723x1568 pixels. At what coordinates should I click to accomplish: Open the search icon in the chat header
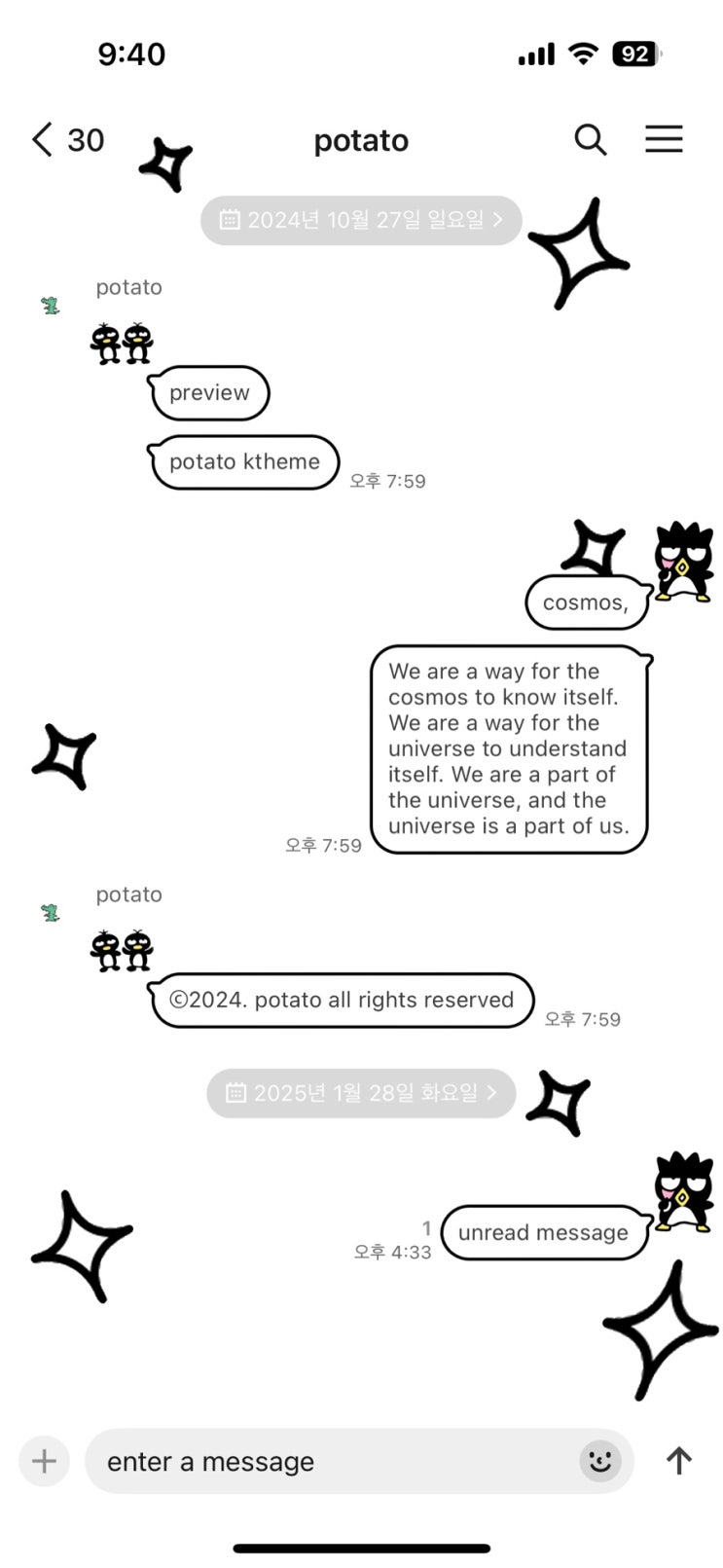coord(591,139)
